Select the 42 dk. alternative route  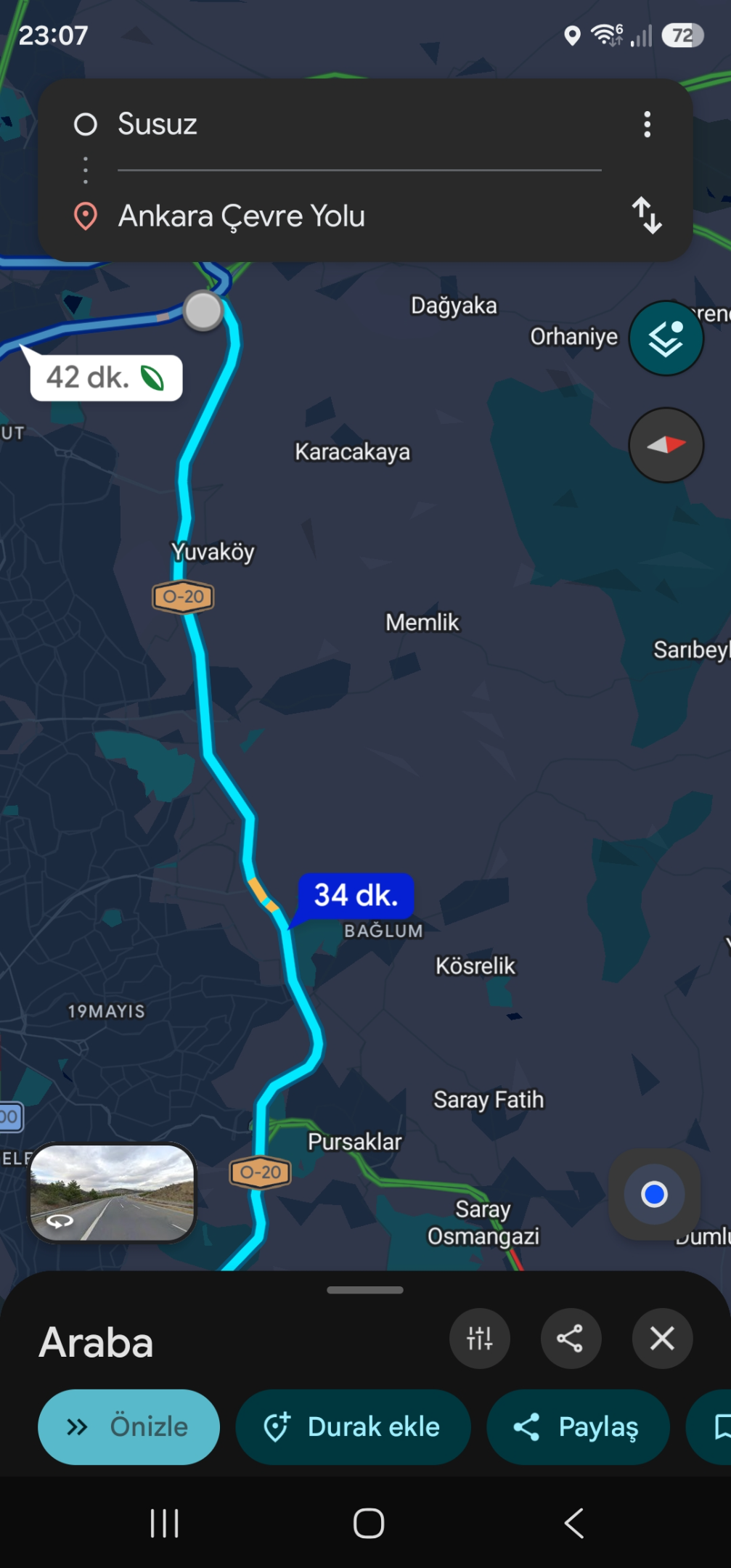[106, 377]
